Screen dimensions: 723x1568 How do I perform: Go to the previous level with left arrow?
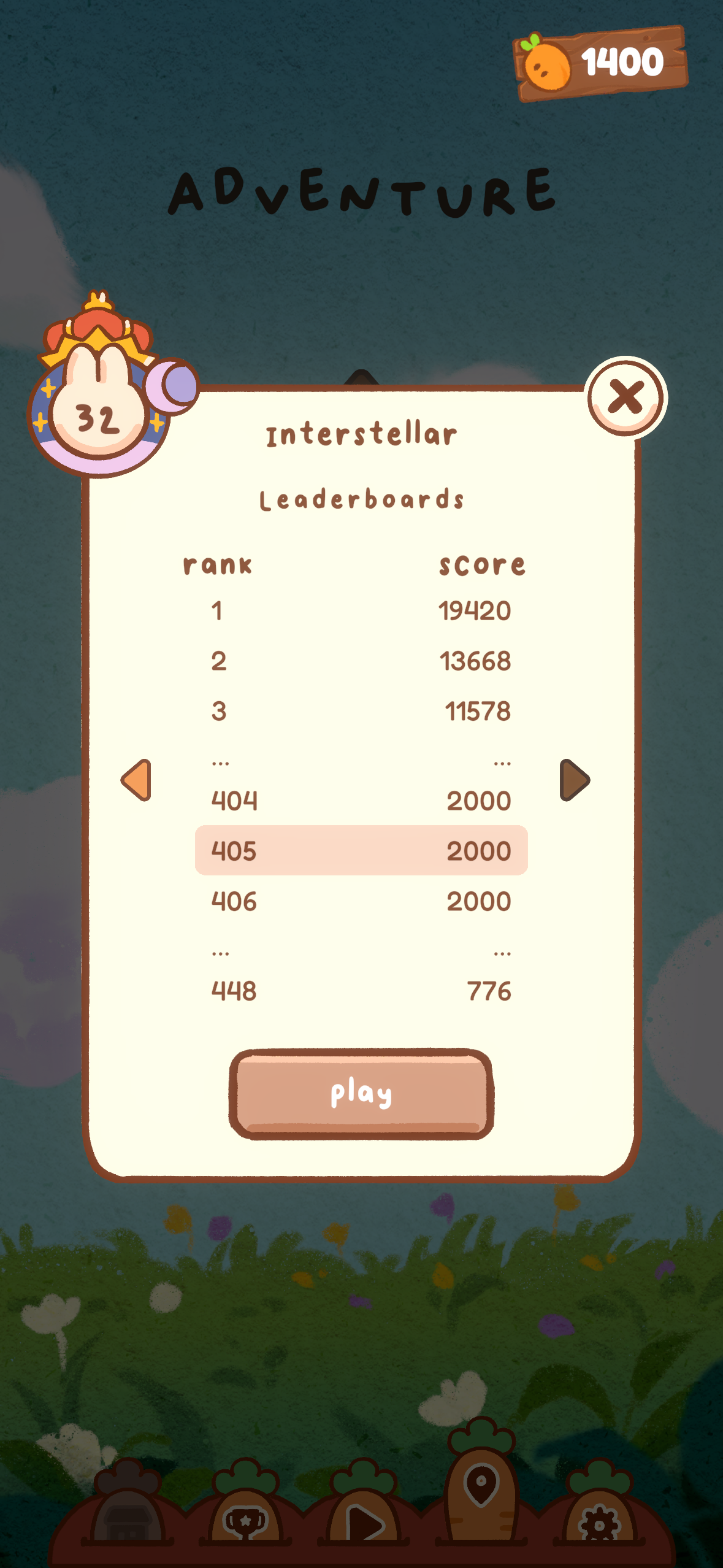coord(137,780)
